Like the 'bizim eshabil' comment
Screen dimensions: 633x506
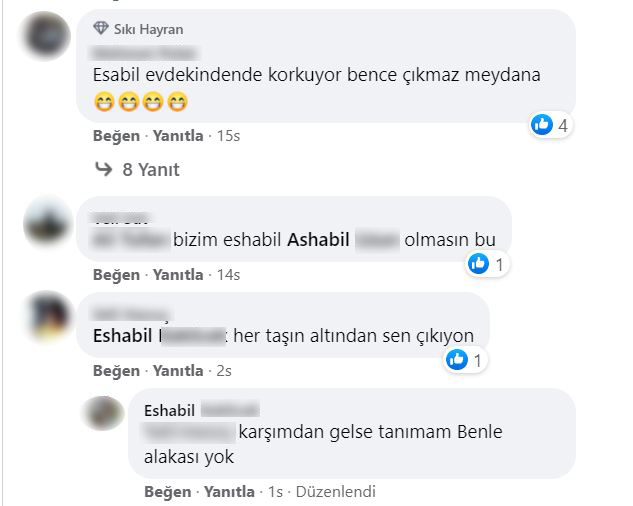pyautogui.click(x=115, y=274)
